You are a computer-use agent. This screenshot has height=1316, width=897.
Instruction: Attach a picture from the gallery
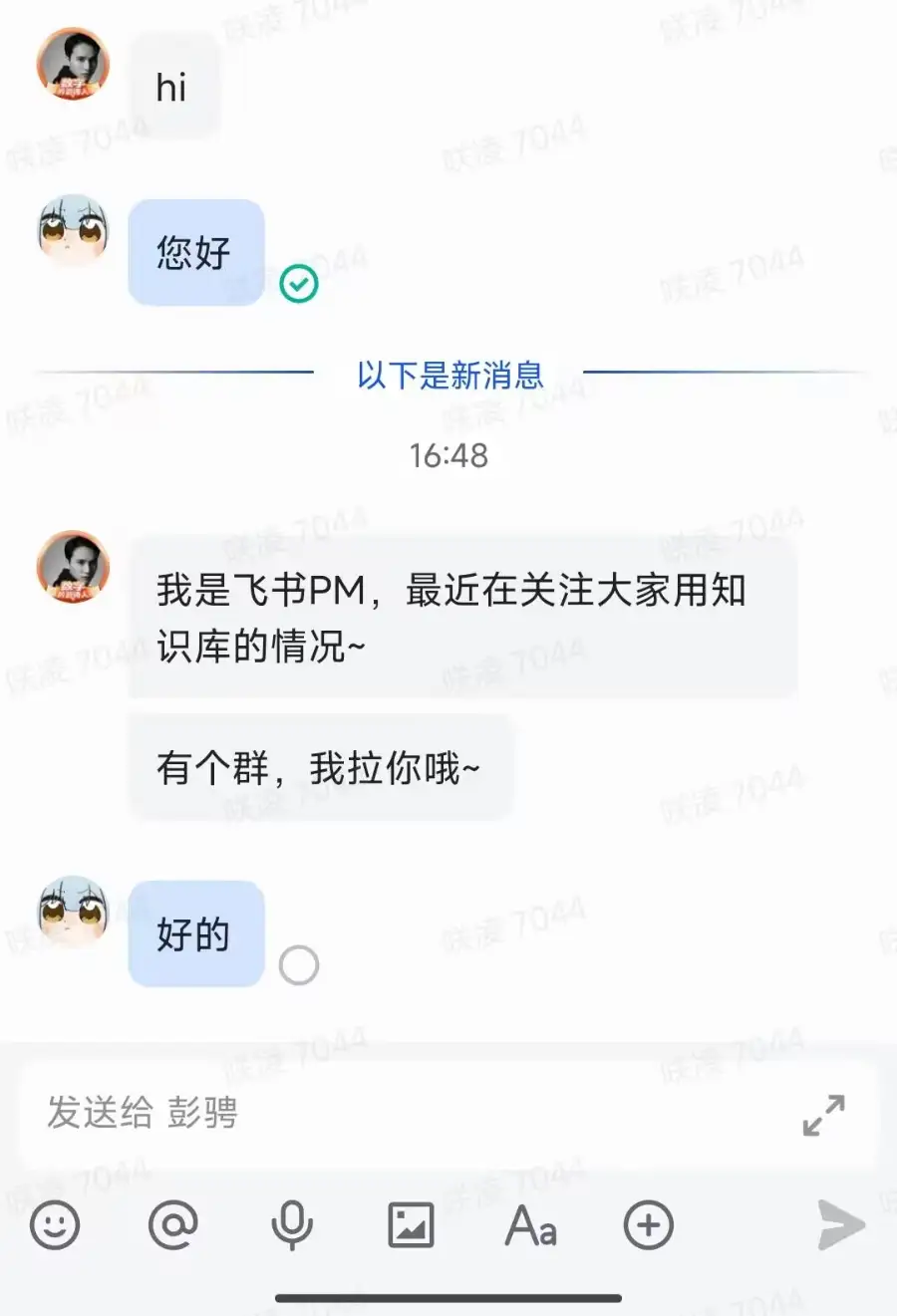[x=411, y=1225]
